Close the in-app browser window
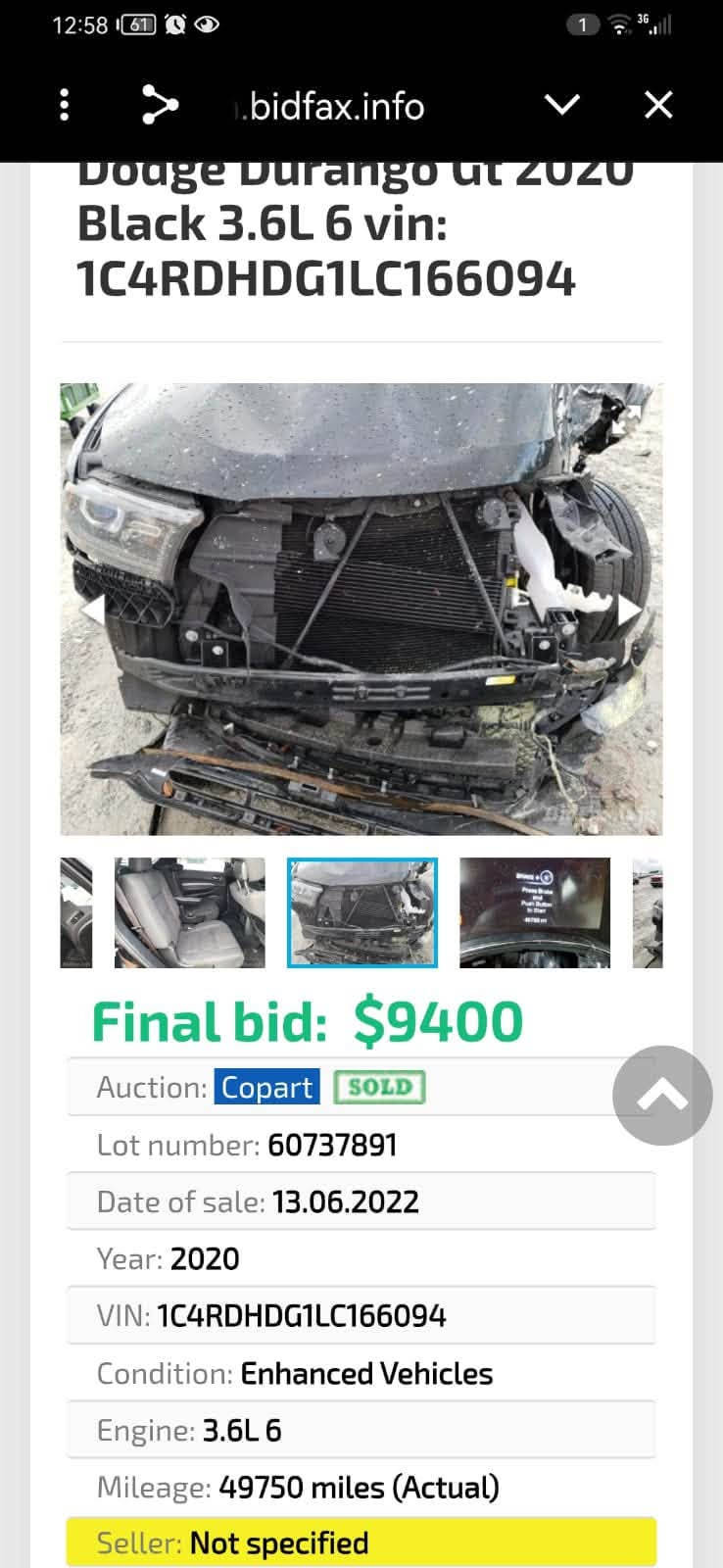This screenshot has width=723, height=1568. coord(658,105)
